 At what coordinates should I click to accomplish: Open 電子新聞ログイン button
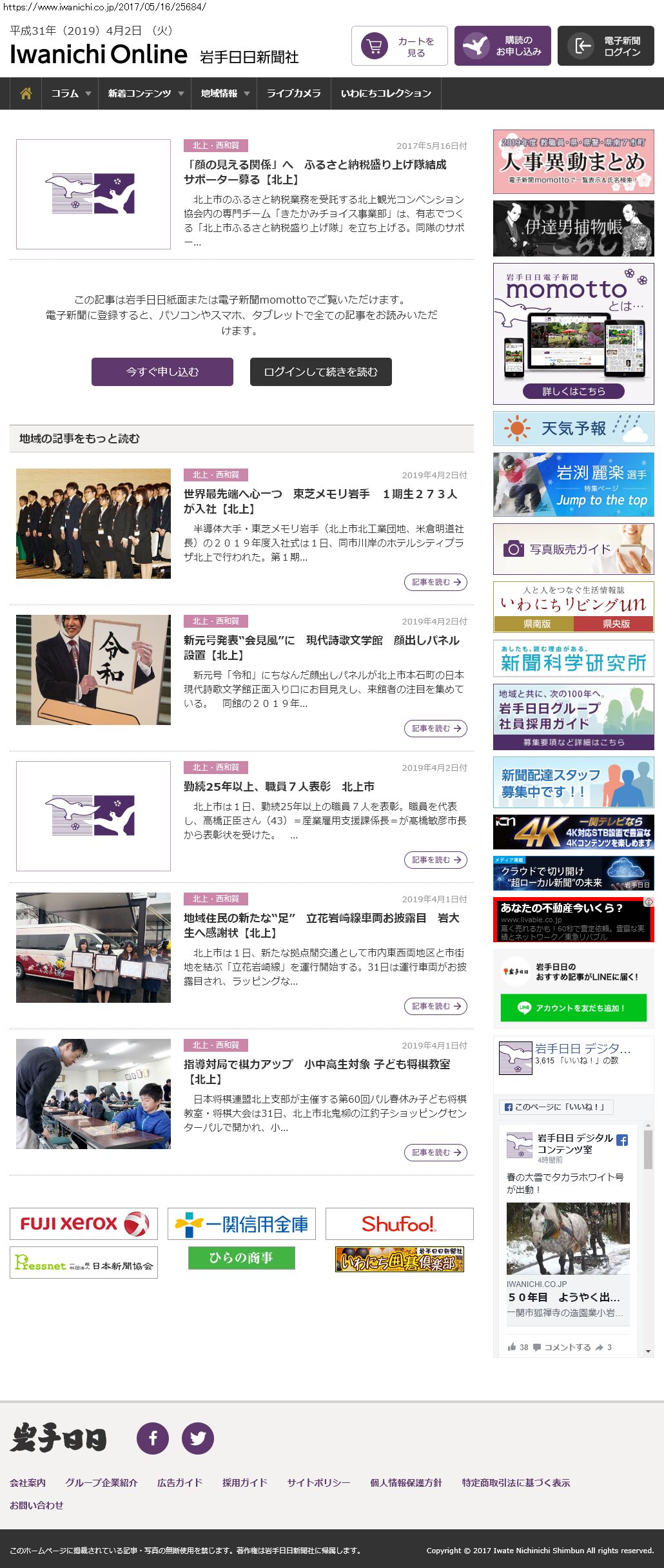[605, 46]
